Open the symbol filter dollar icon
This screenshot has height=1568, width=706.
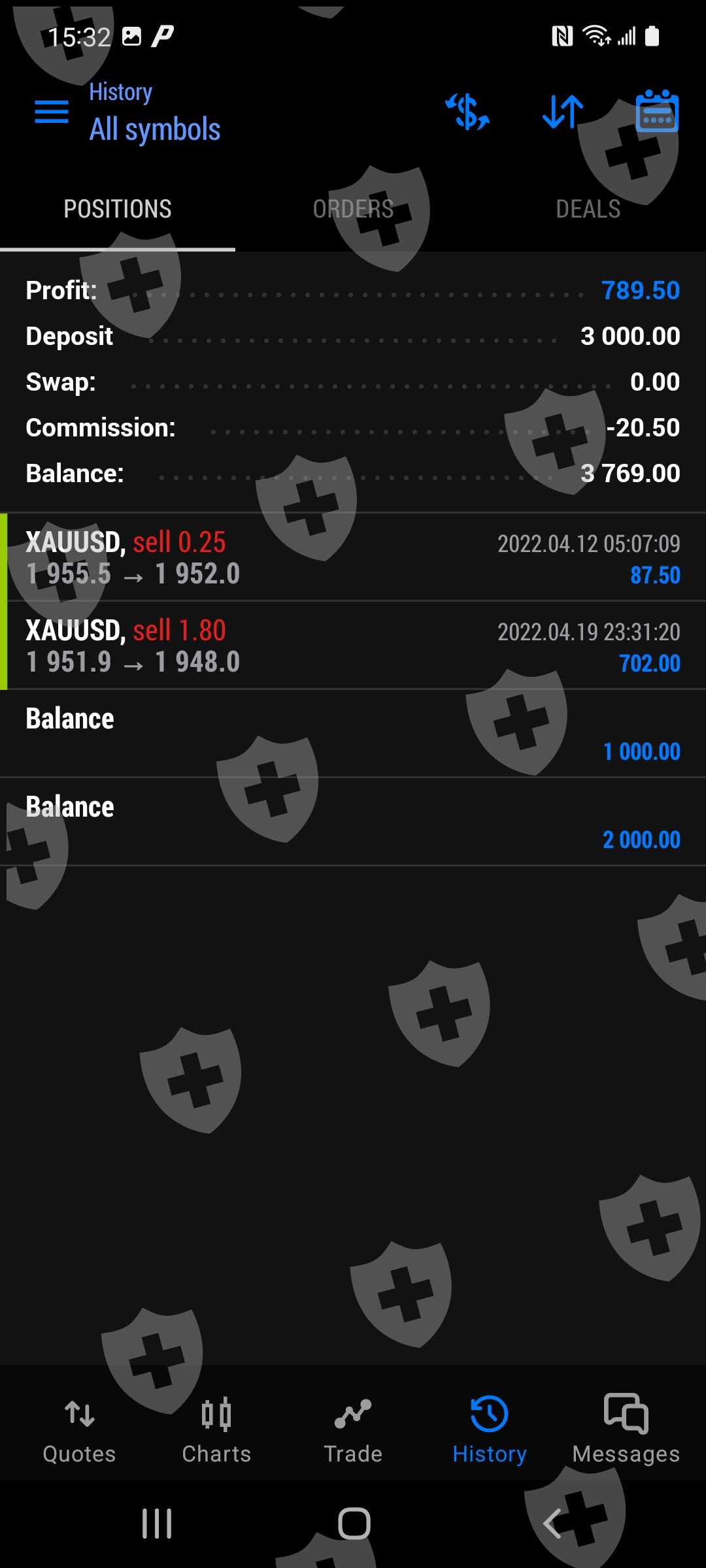[x=467, y=112]
